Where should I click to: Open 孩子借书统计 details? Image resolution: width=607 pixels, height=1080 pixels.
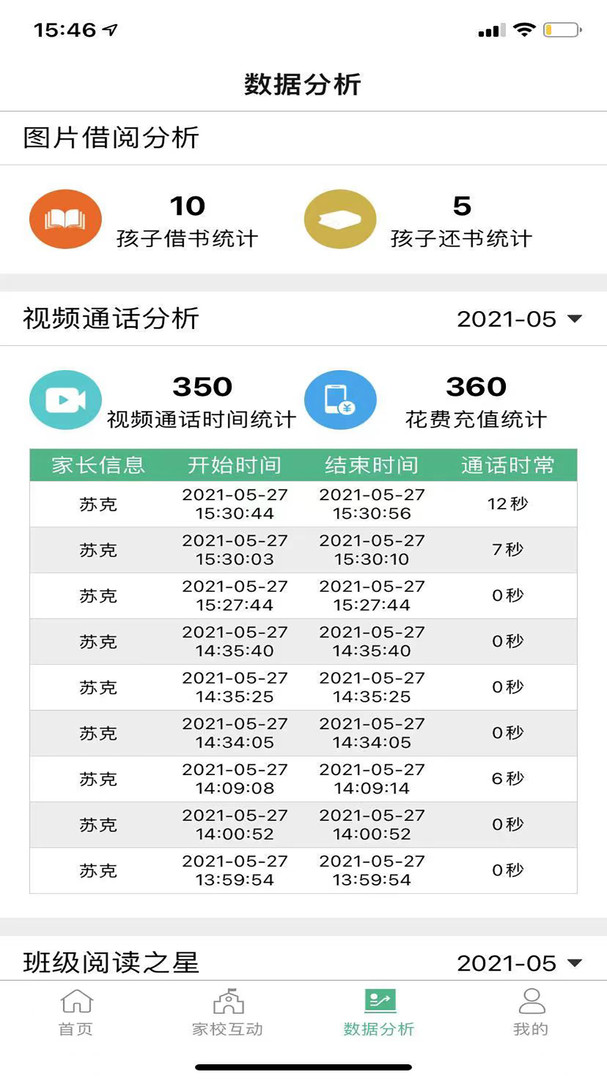(144, 220)
